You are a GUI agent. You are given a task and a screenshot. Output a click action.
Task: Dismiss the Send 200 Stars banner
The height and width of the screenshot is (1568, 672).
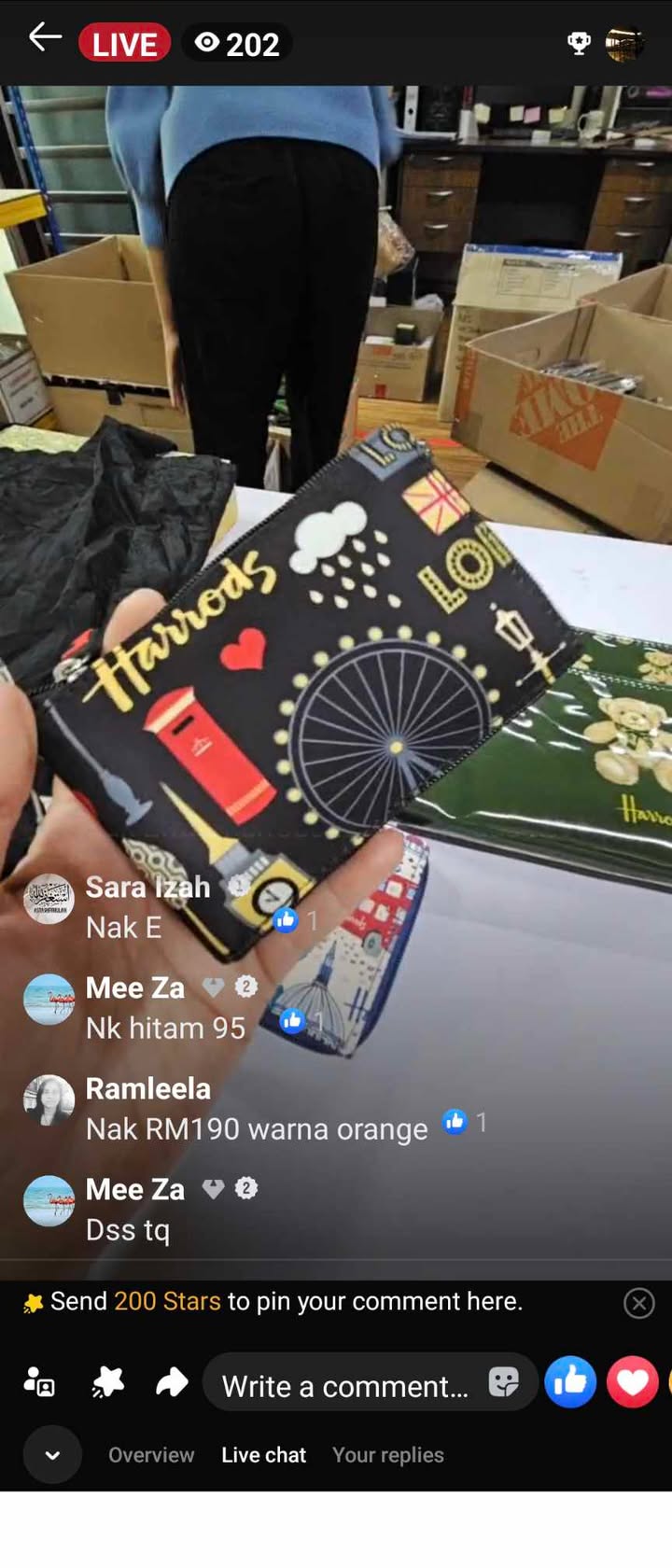[x=638, y=1303]
